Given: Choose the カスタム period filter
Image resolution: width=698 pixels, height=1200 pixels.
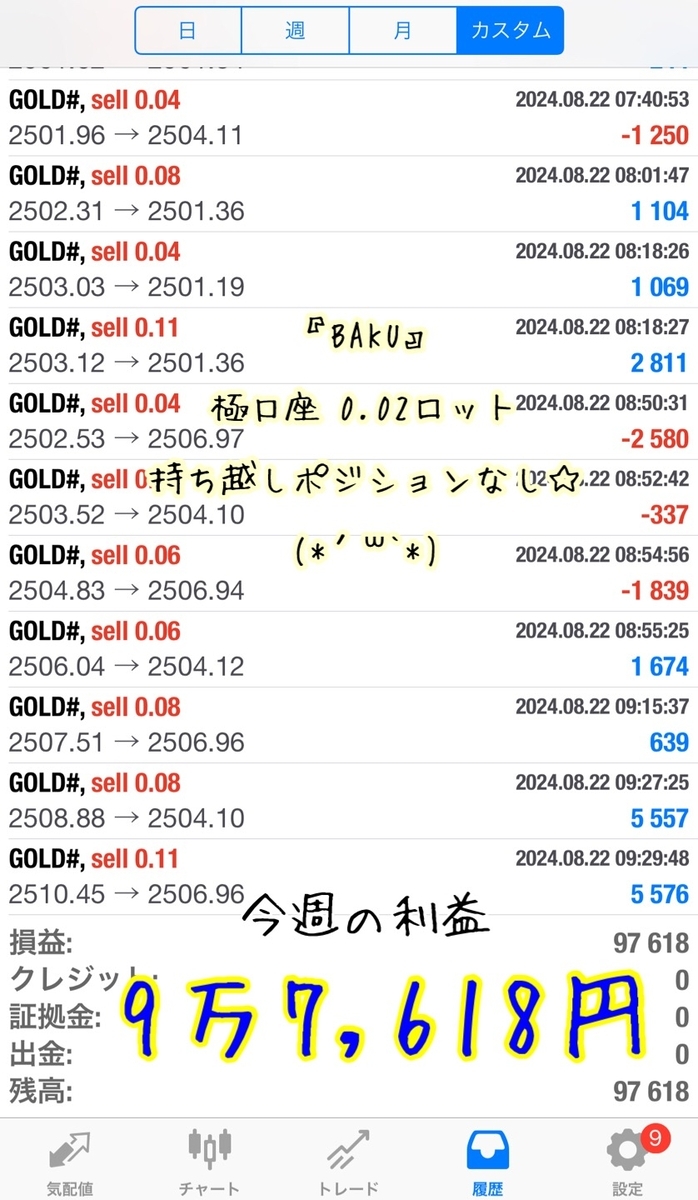Looking at the screenshot, I should tap(510, 31).
